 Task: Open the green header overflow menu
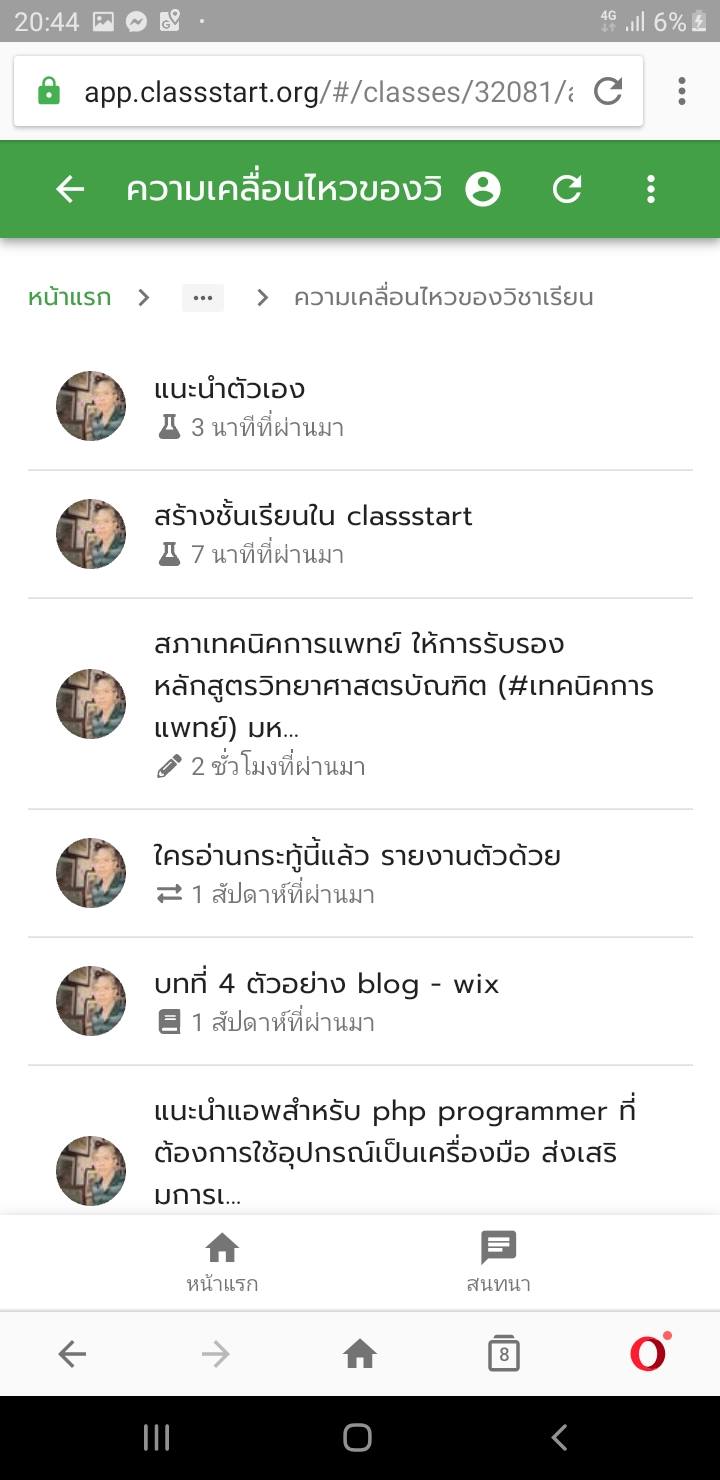(651, 189)
